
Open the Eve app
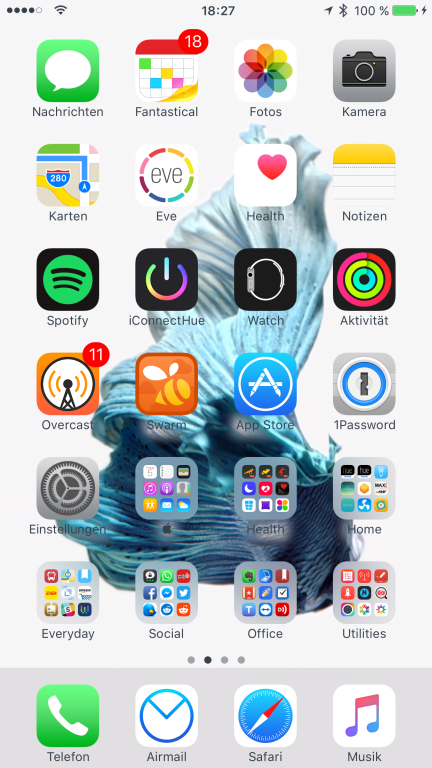click(167, 175)
